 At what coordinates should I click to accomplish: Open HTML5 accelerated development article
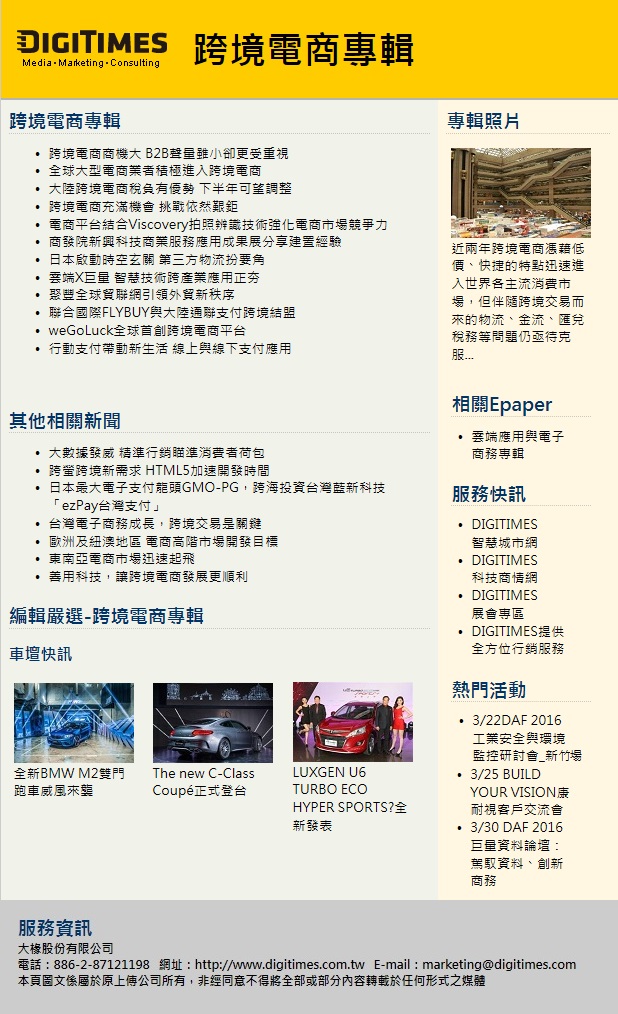158,470
